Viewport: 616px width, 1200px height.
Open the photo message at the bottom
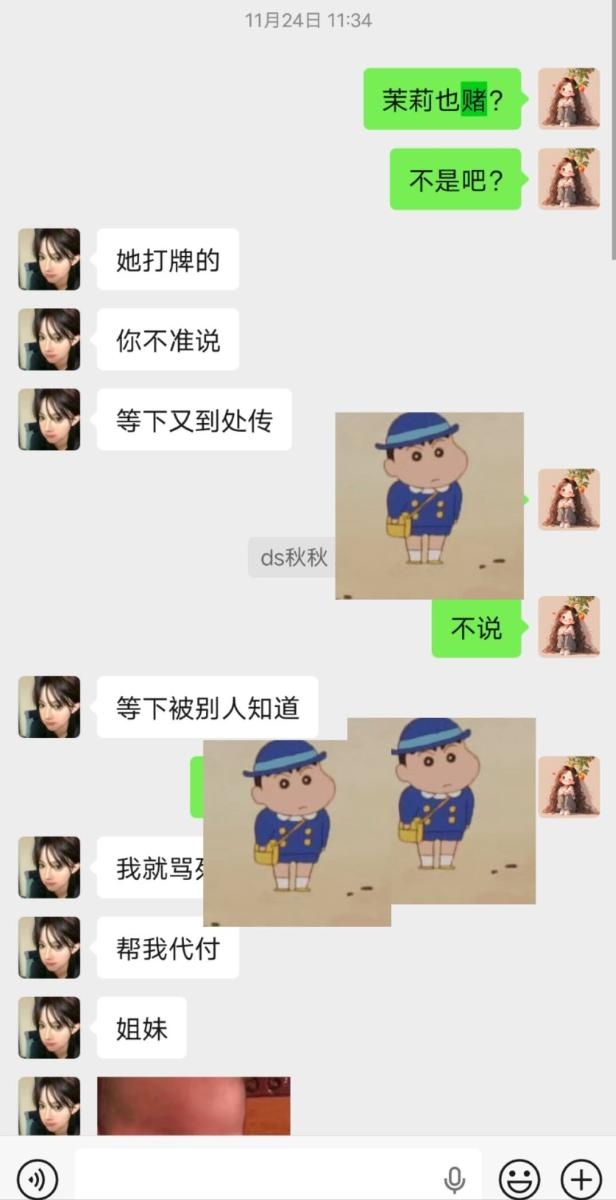coord(193,1106)
